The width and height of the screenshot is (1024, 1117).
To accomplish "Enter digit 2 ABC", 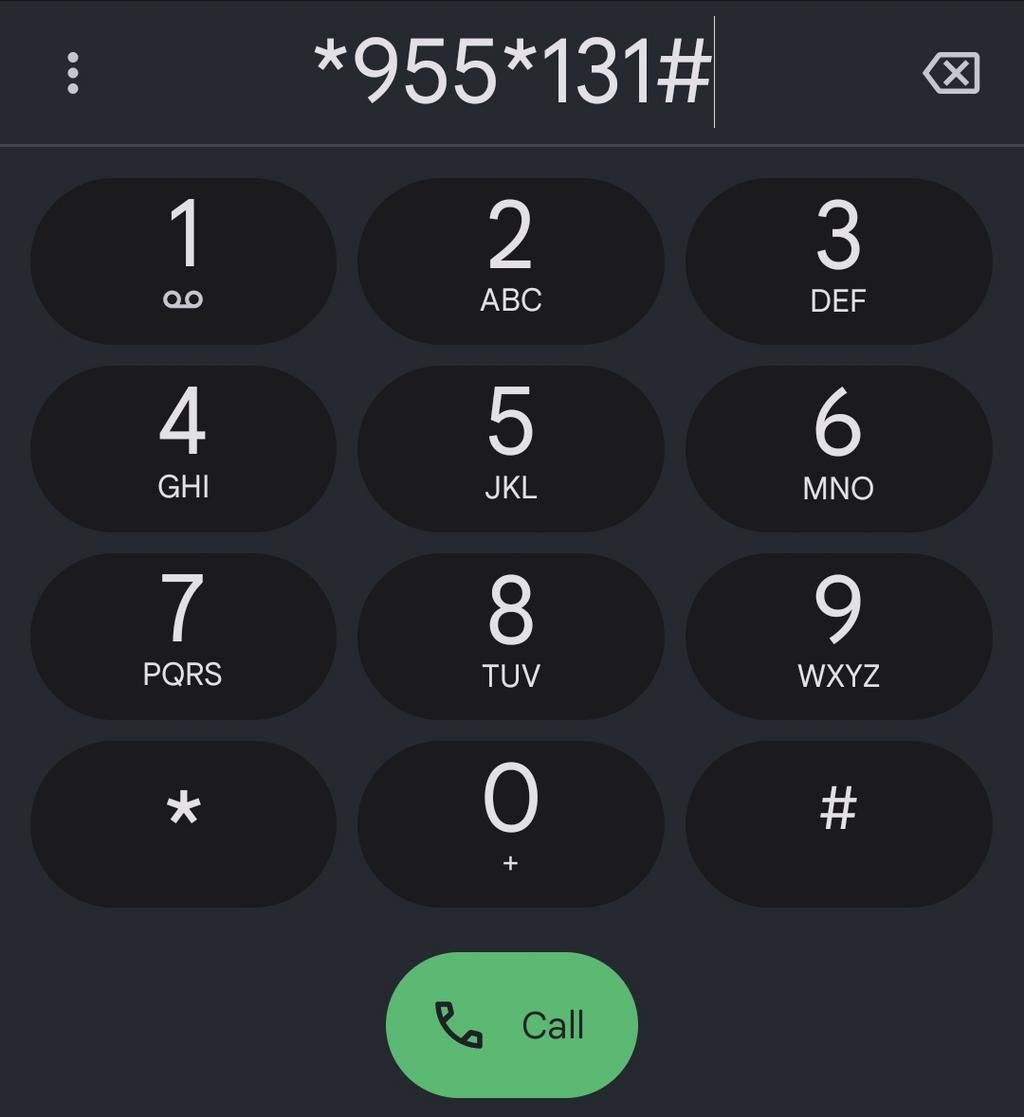I will [x=510, y=261].
